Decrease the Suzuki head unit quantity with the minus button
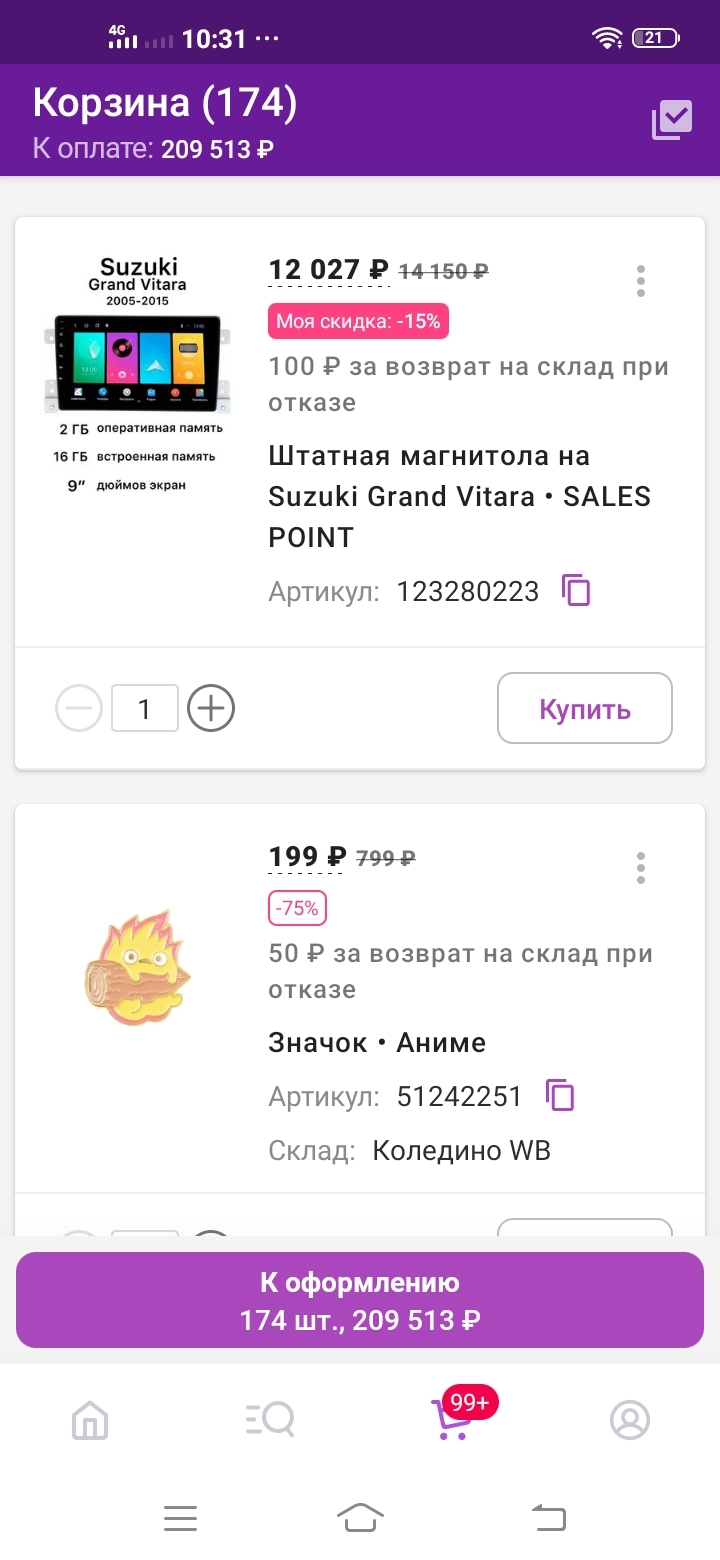720x1560 pixels. pos(79,709)
